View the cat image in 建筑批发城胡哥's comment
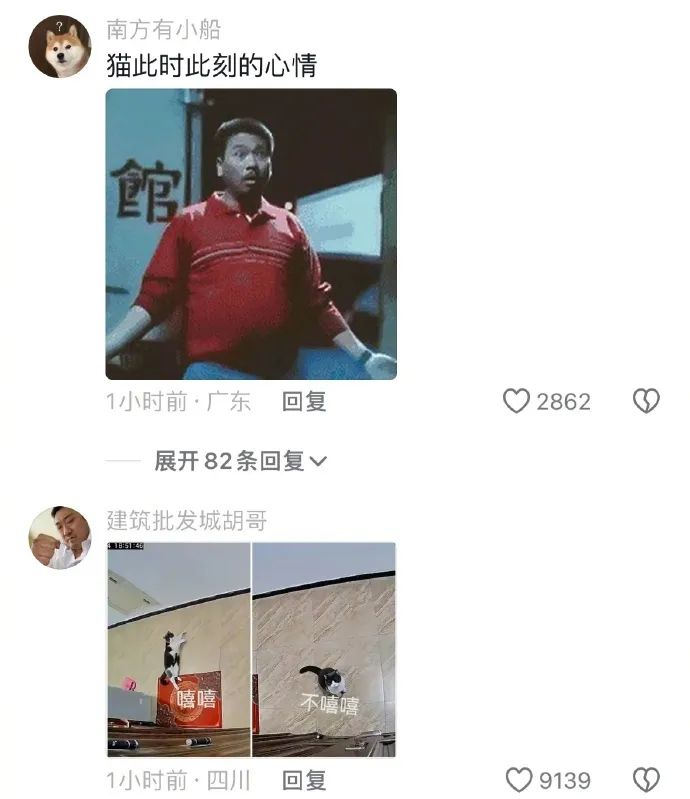Image resolution: width=690 pixels, height=799 pixels. coord(251,649)
